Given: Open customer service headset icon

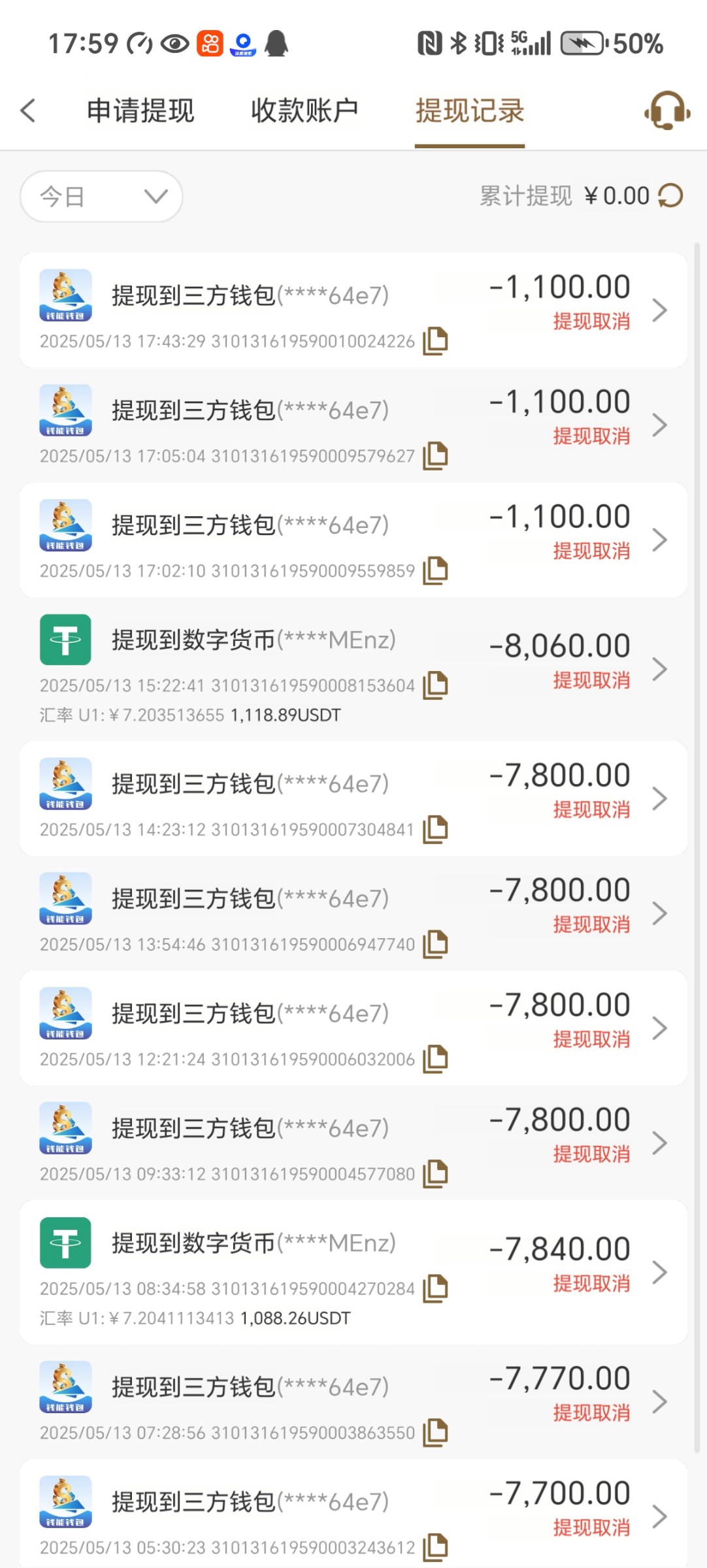Looking at the screenshot, I should pos(666,110).
